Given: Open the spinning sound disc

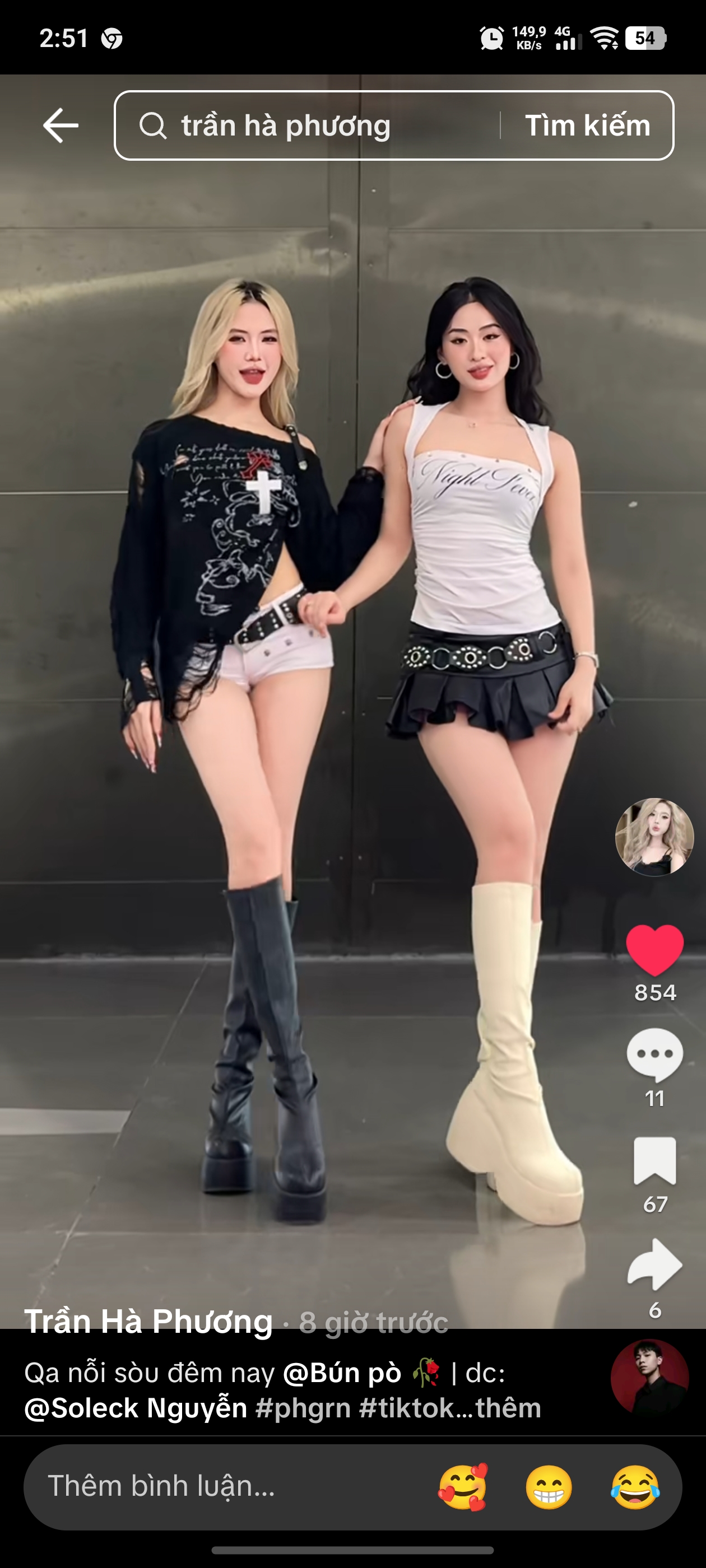Looking at the screenshot, I should coord(649,1378).
